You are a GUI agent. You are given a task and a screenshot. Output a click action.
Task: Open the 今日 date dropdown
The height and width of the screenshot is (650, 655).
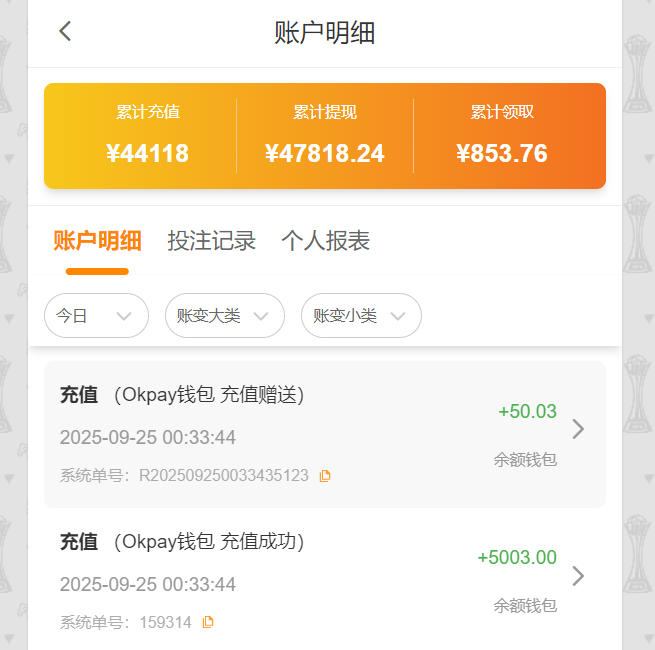(x=96, y=316)
